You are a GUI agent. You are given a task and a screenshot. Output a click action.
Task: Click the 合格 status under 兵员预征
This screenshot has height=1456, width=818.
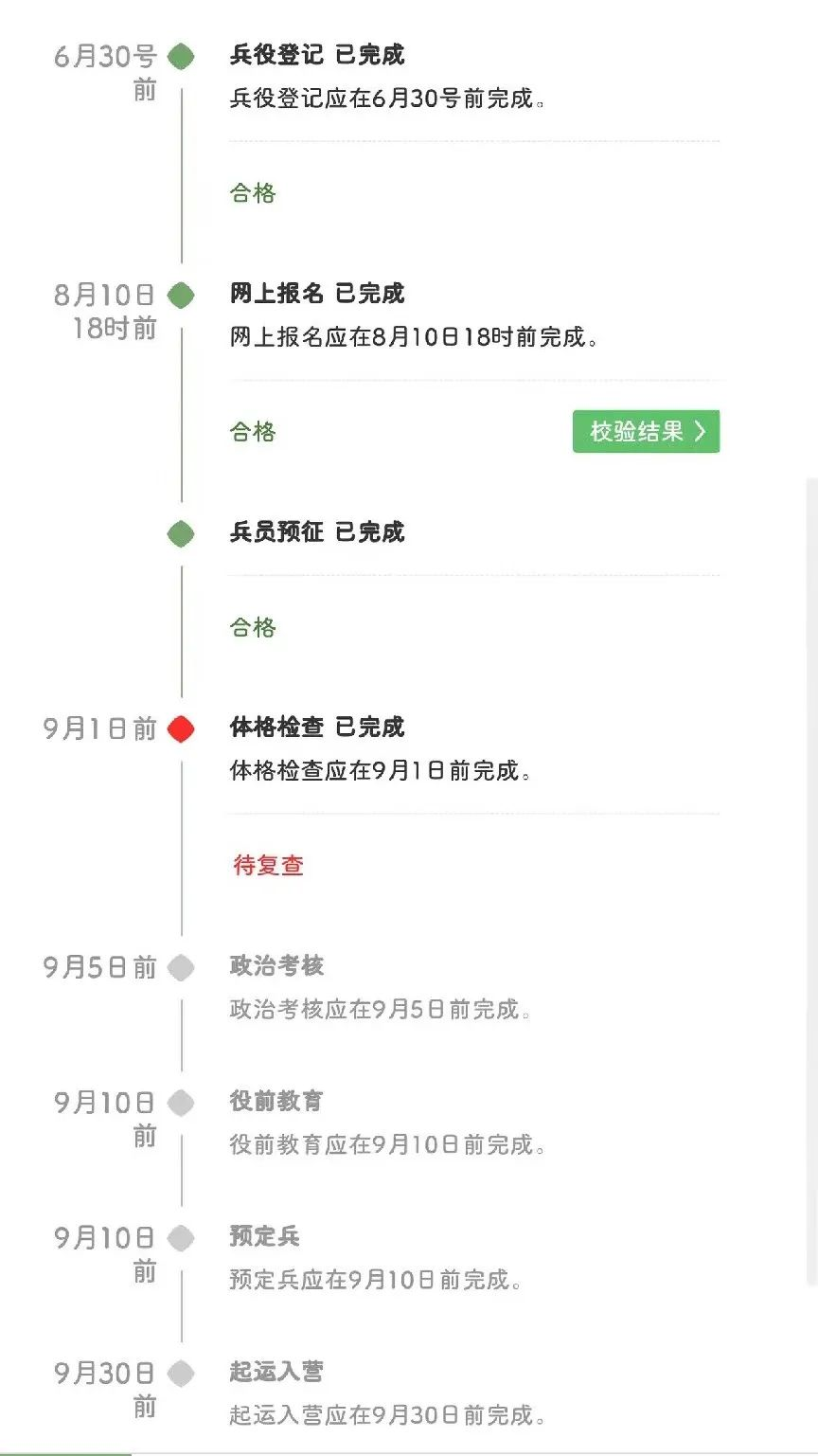(254, 627)
